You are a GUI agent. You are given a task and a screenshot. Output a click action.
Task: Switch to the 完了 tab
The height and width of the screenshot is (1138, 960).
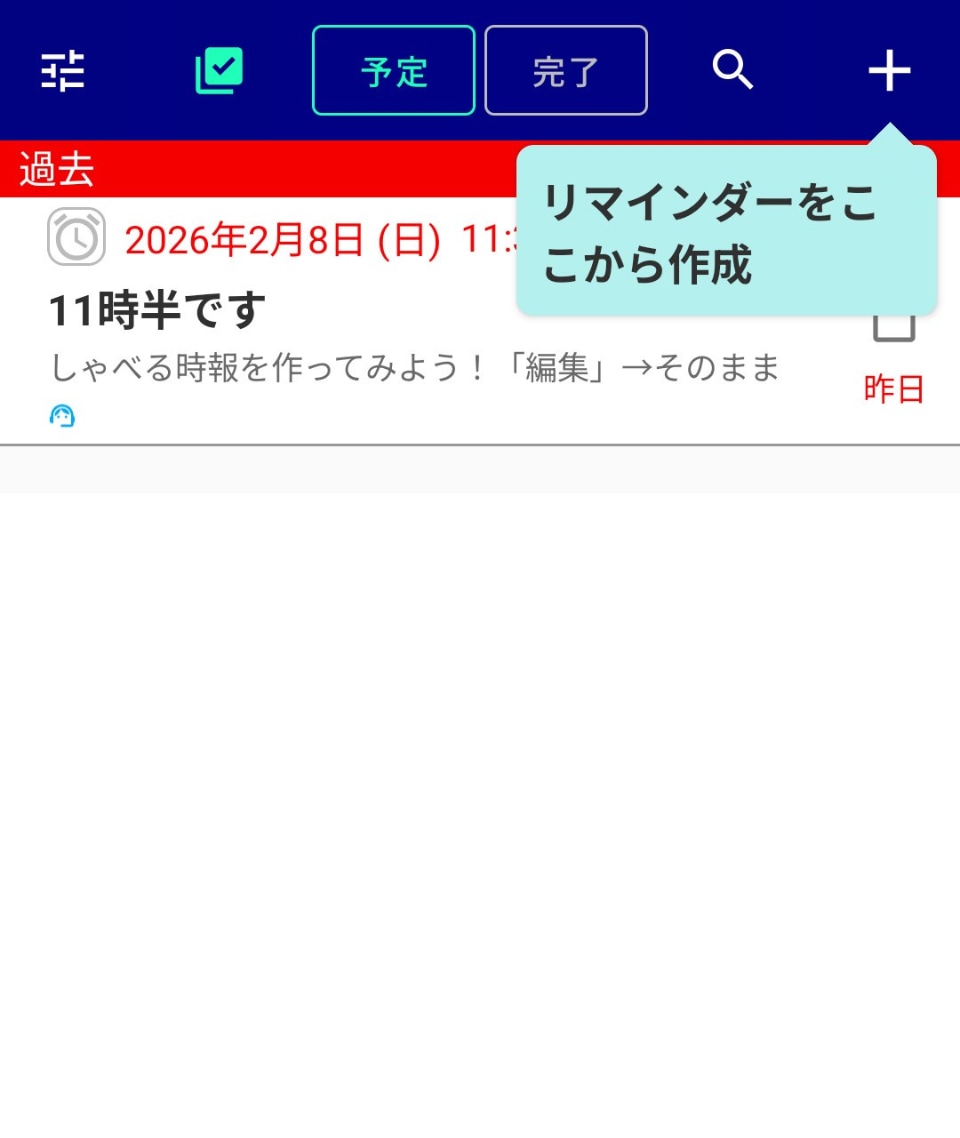(566, 71)
